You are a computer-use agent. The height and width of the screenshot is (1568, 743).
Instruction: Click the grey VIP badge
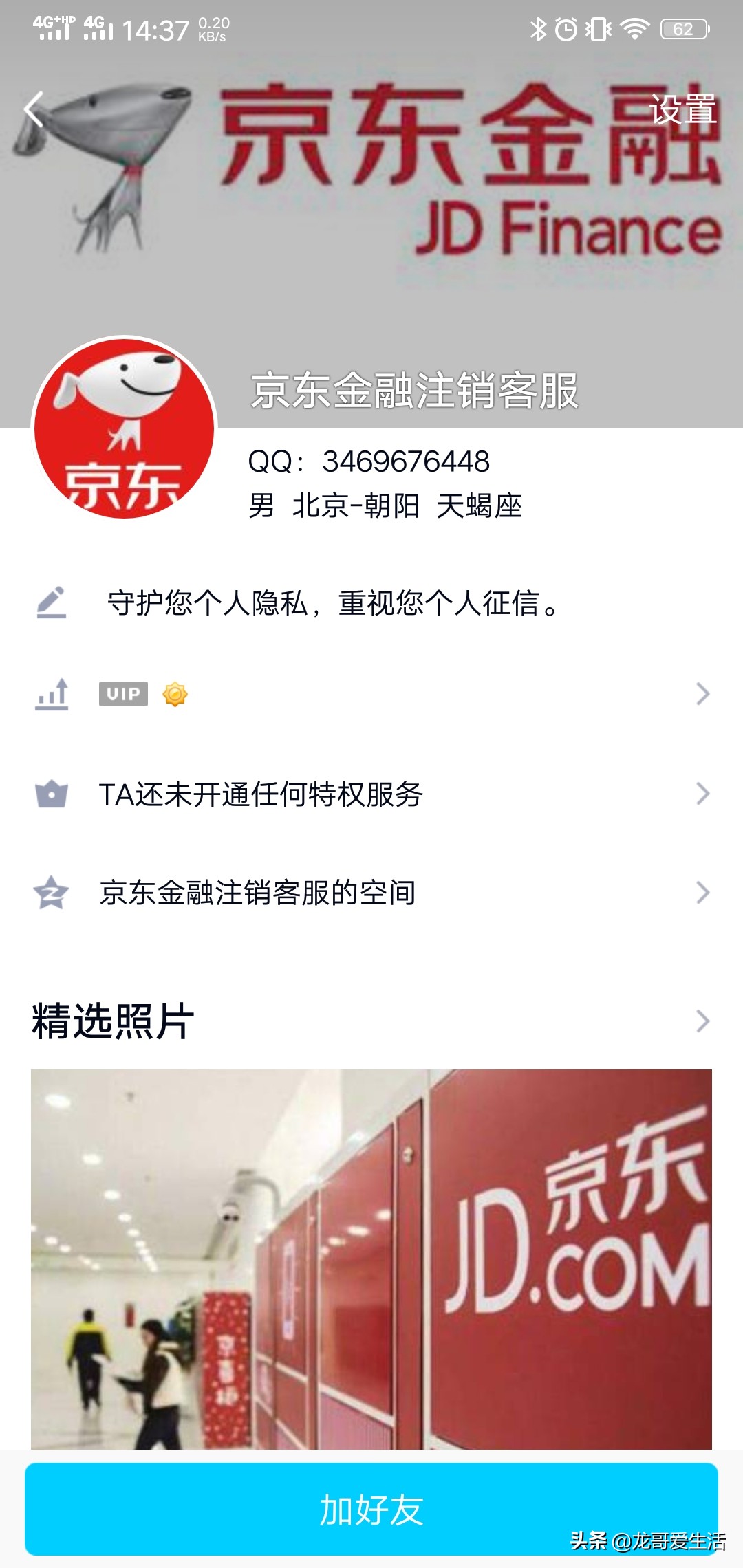[122, 695]
